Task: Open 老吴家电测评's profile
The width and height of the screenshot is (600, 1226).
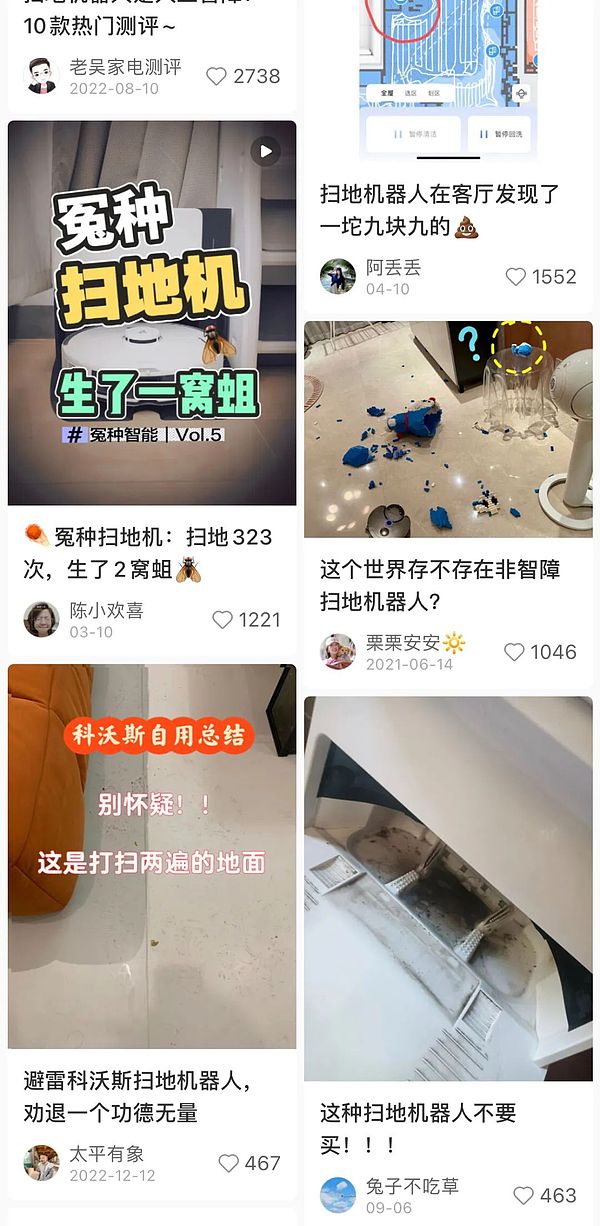Action: pos(41,76)
